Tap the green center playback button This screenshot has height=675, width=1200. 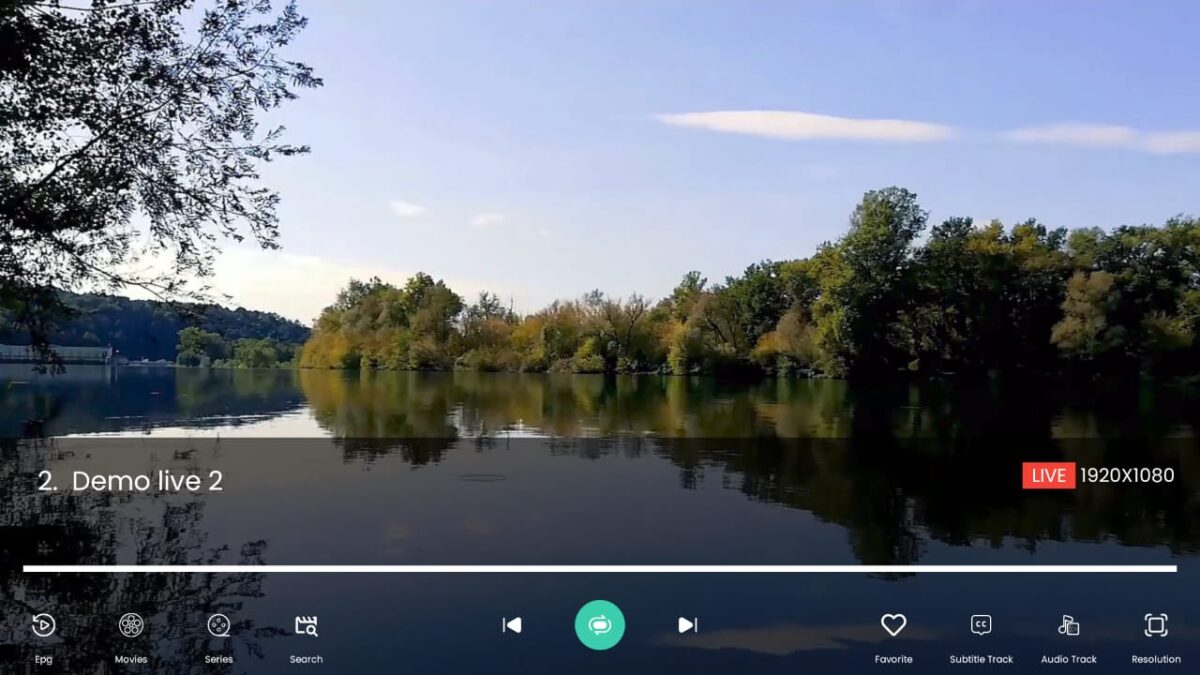click(x=600, y=625)
